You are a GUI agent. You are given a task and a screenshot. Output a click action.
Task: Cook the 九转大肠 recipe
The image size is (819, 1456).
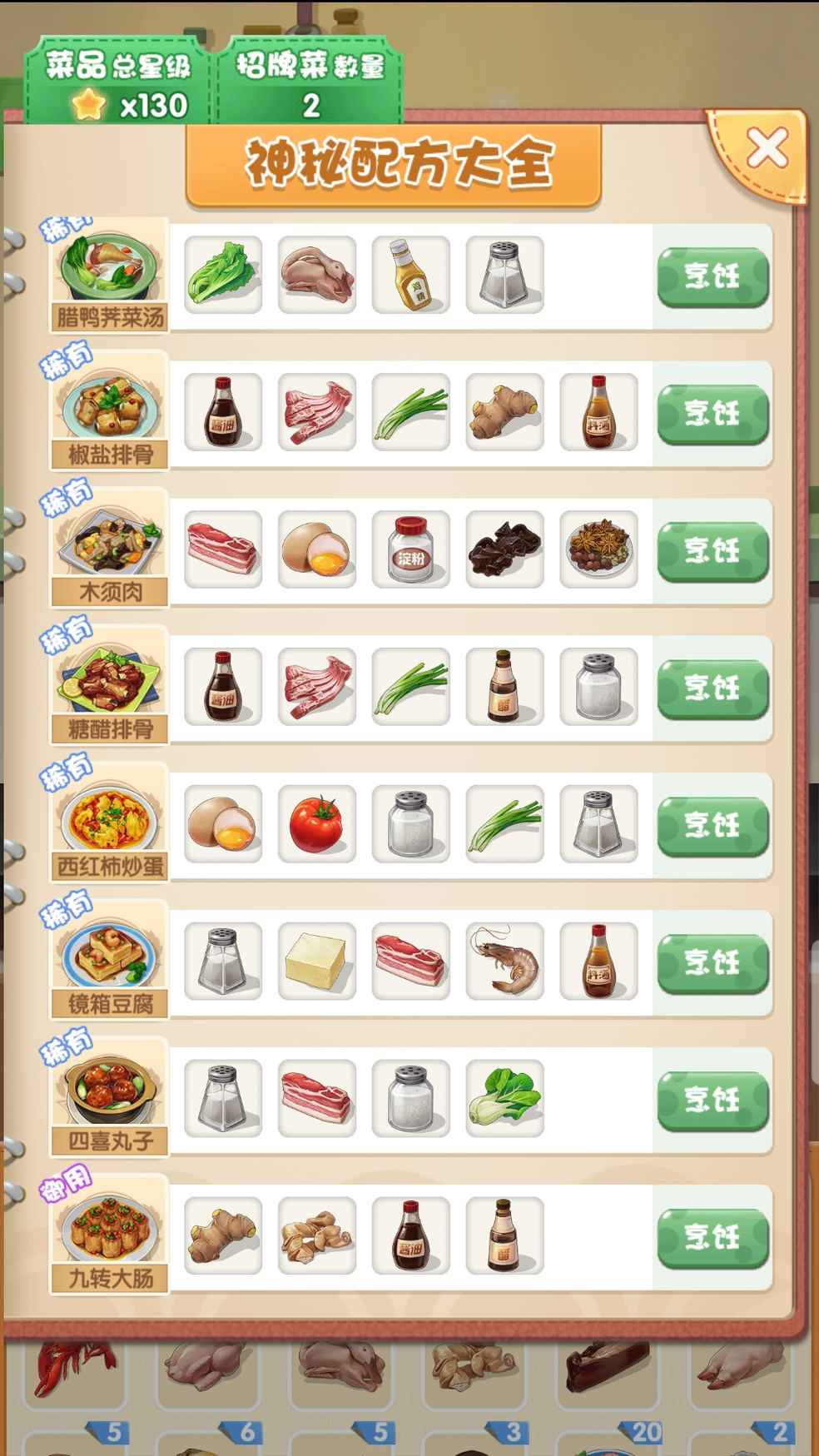tap(712, 1239)
